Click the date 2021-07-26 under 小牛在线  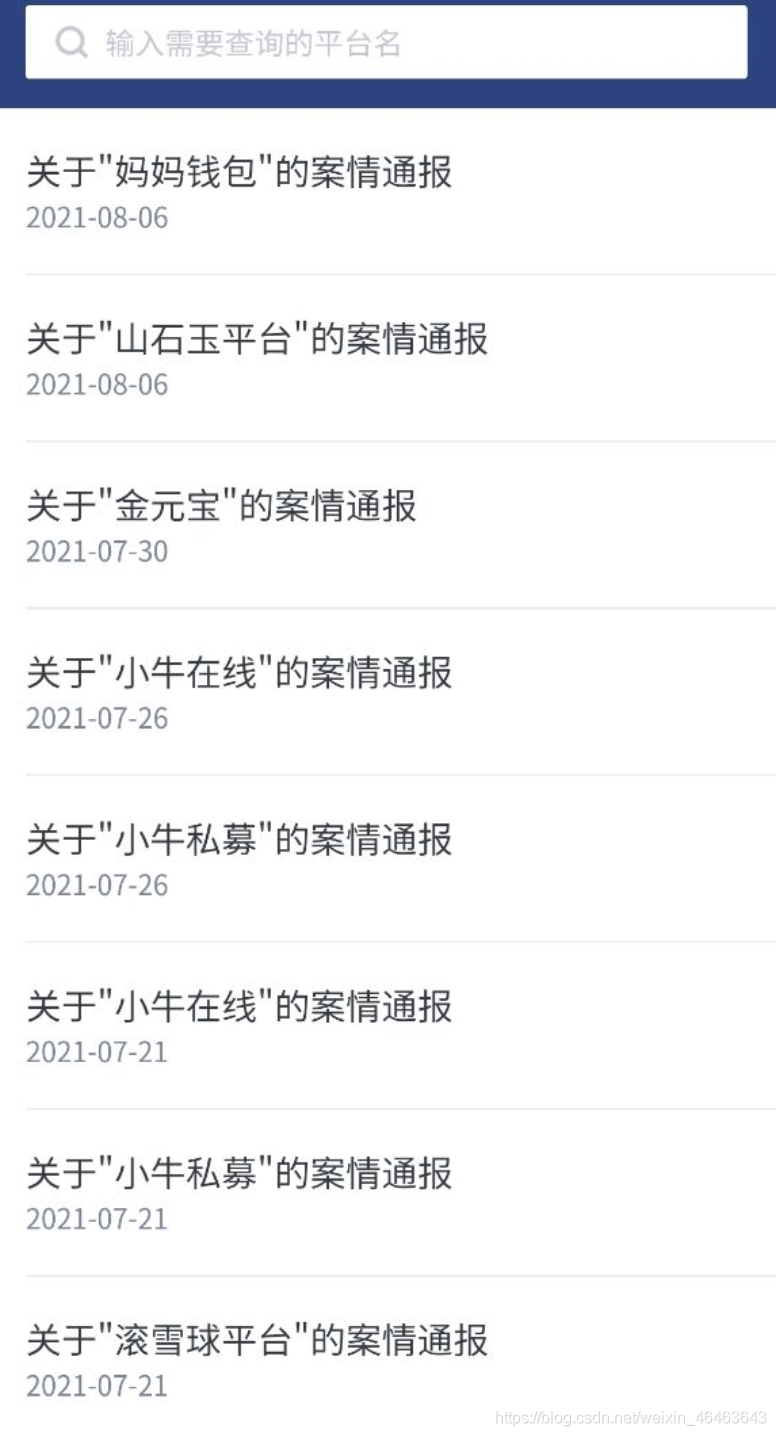tap(96, 718)
